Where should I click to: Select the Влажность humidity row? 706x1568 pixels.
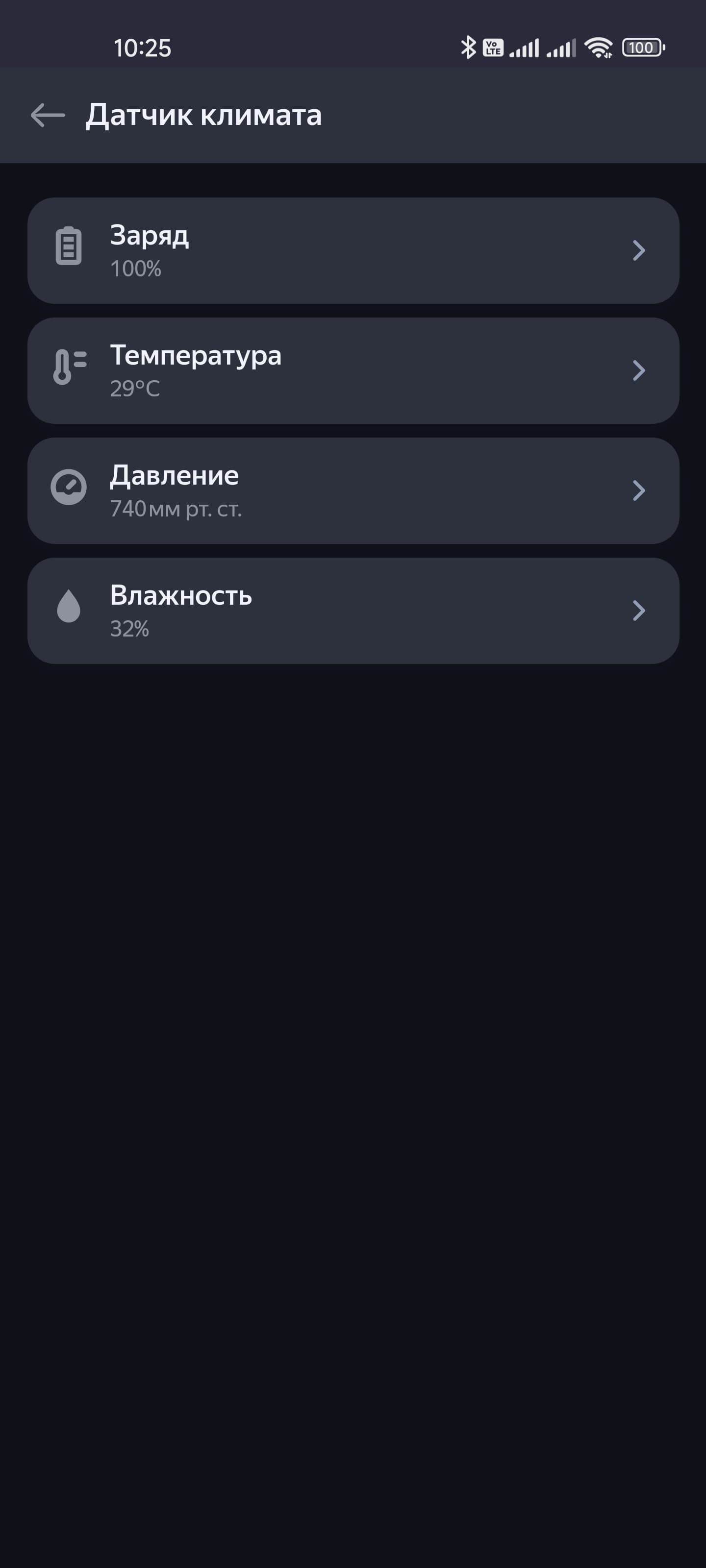click(353, 610)
